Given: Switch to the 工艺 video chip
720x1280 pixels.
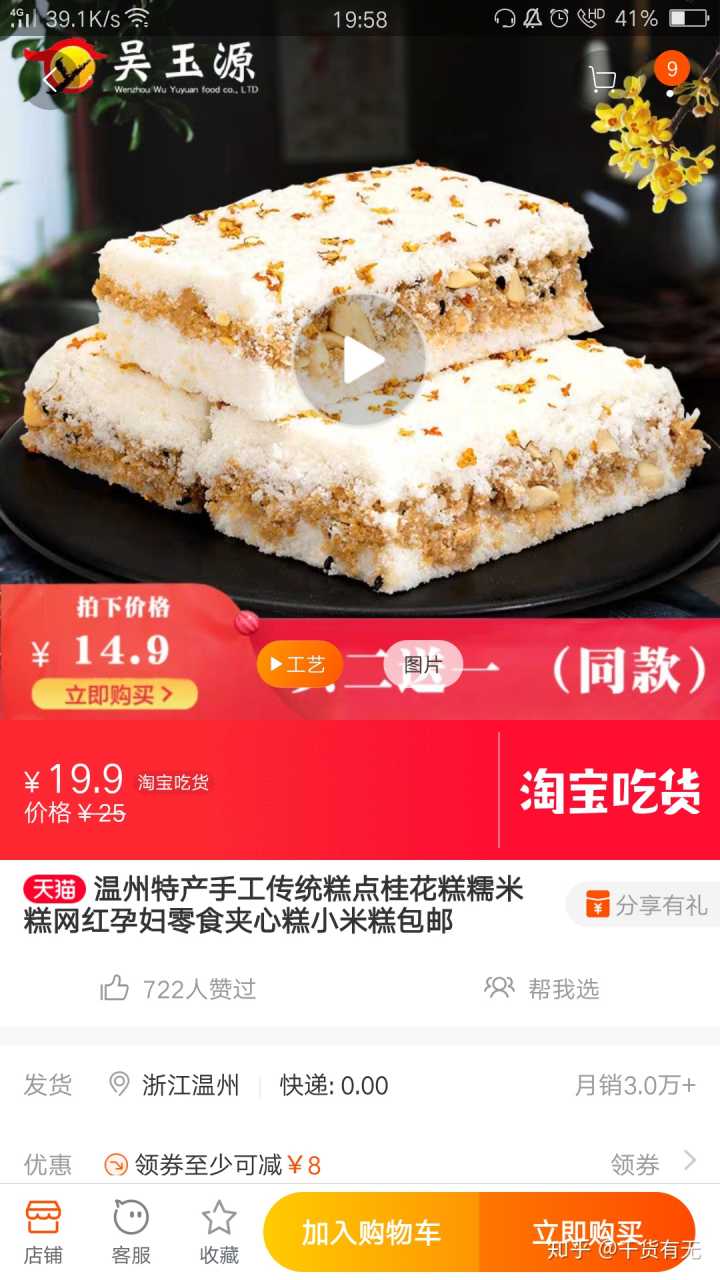Looking at the screenshot, I should tap(299, 664).
